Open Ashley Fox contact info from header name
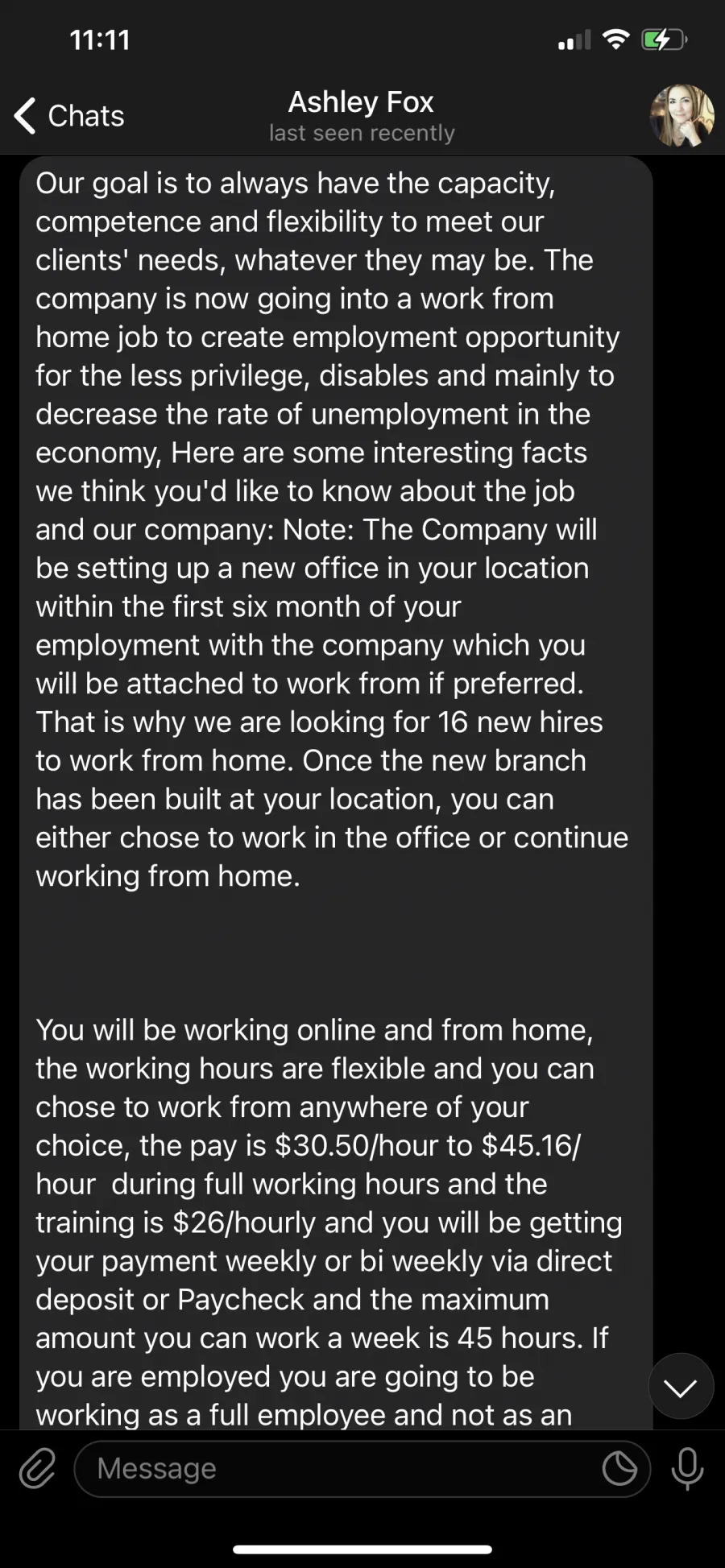 click(x=362, y=102)
